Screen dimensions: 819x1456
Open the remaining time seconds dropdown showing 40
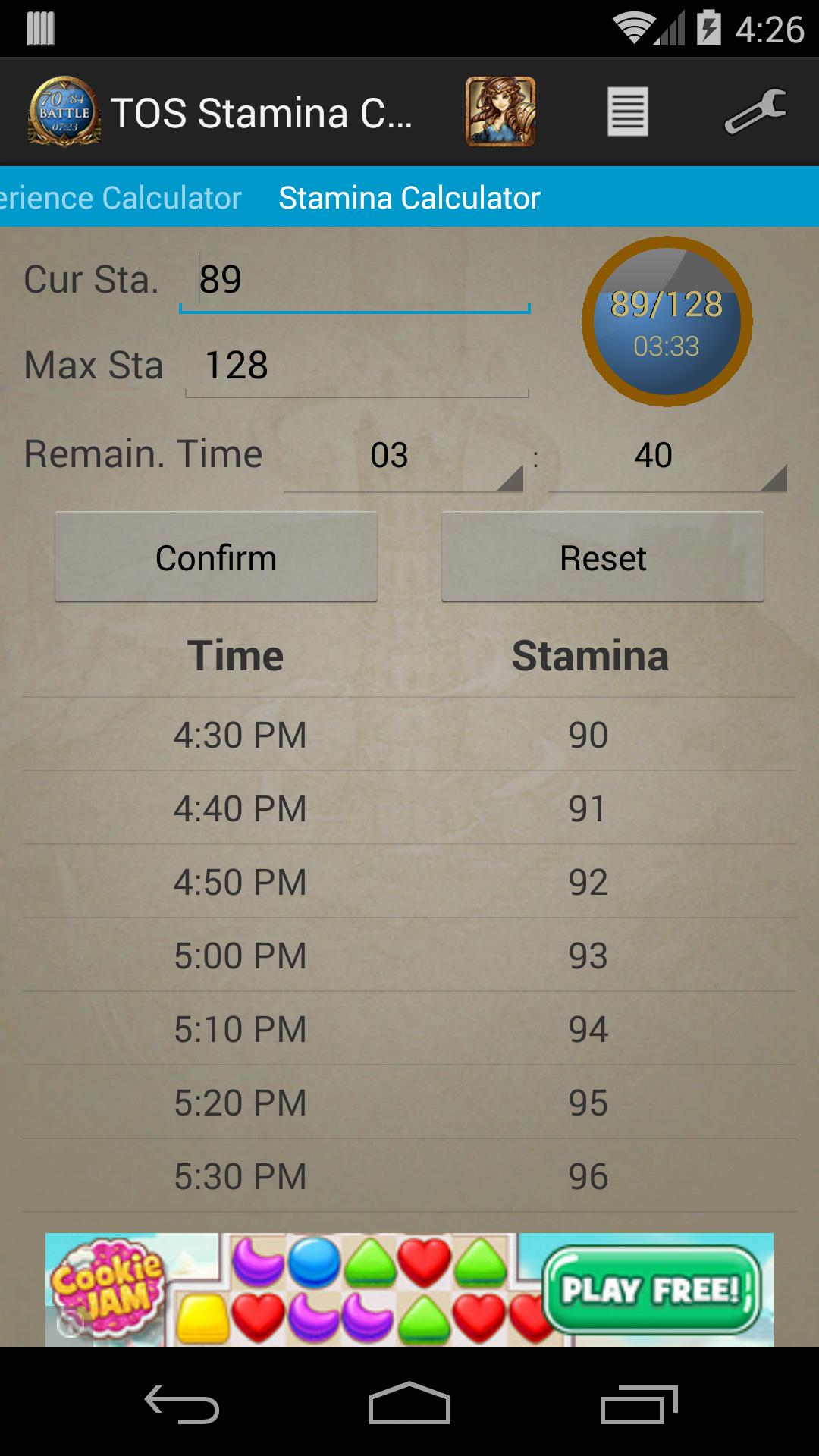pos(667,456)
